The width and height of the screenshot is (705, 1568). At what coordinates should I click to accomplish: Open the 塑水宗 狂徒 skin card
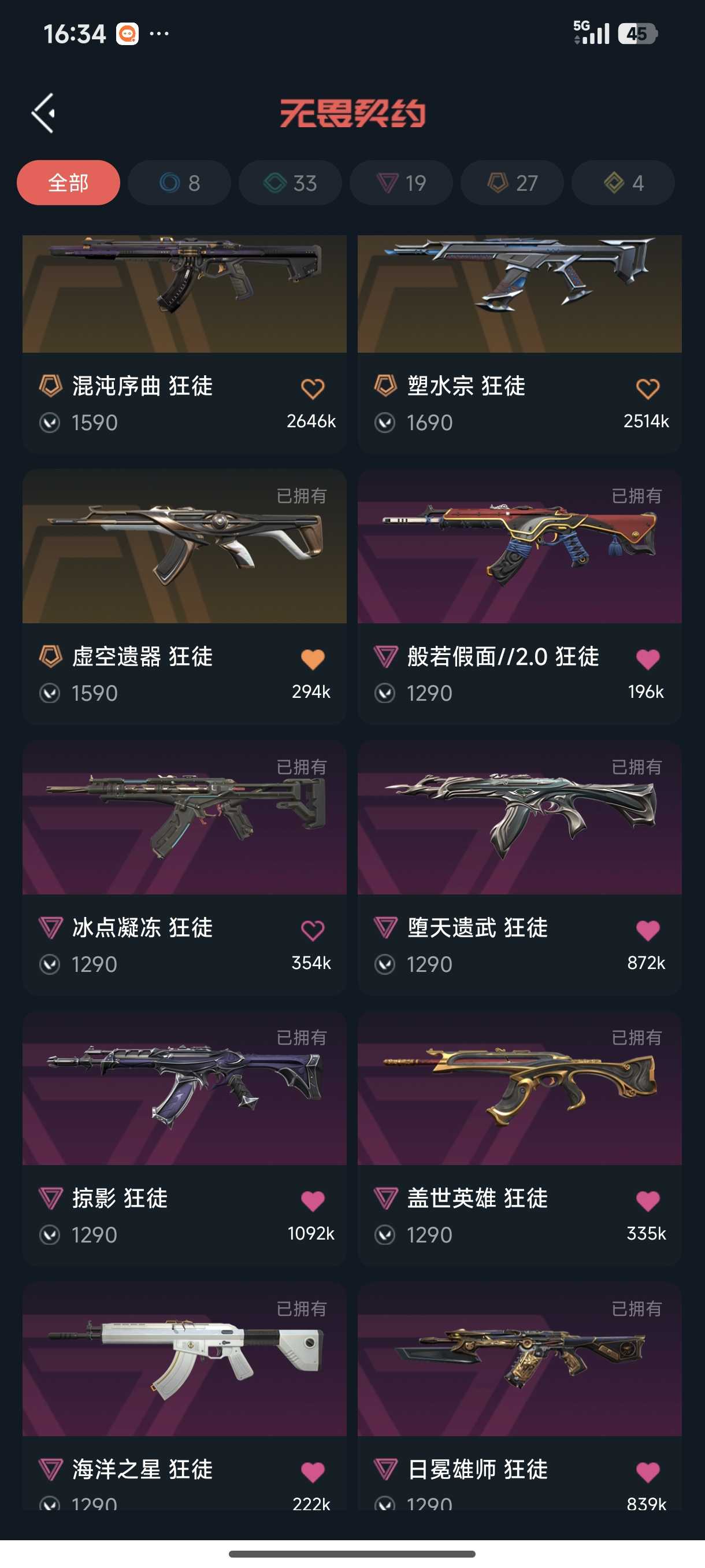pos(520,344)
